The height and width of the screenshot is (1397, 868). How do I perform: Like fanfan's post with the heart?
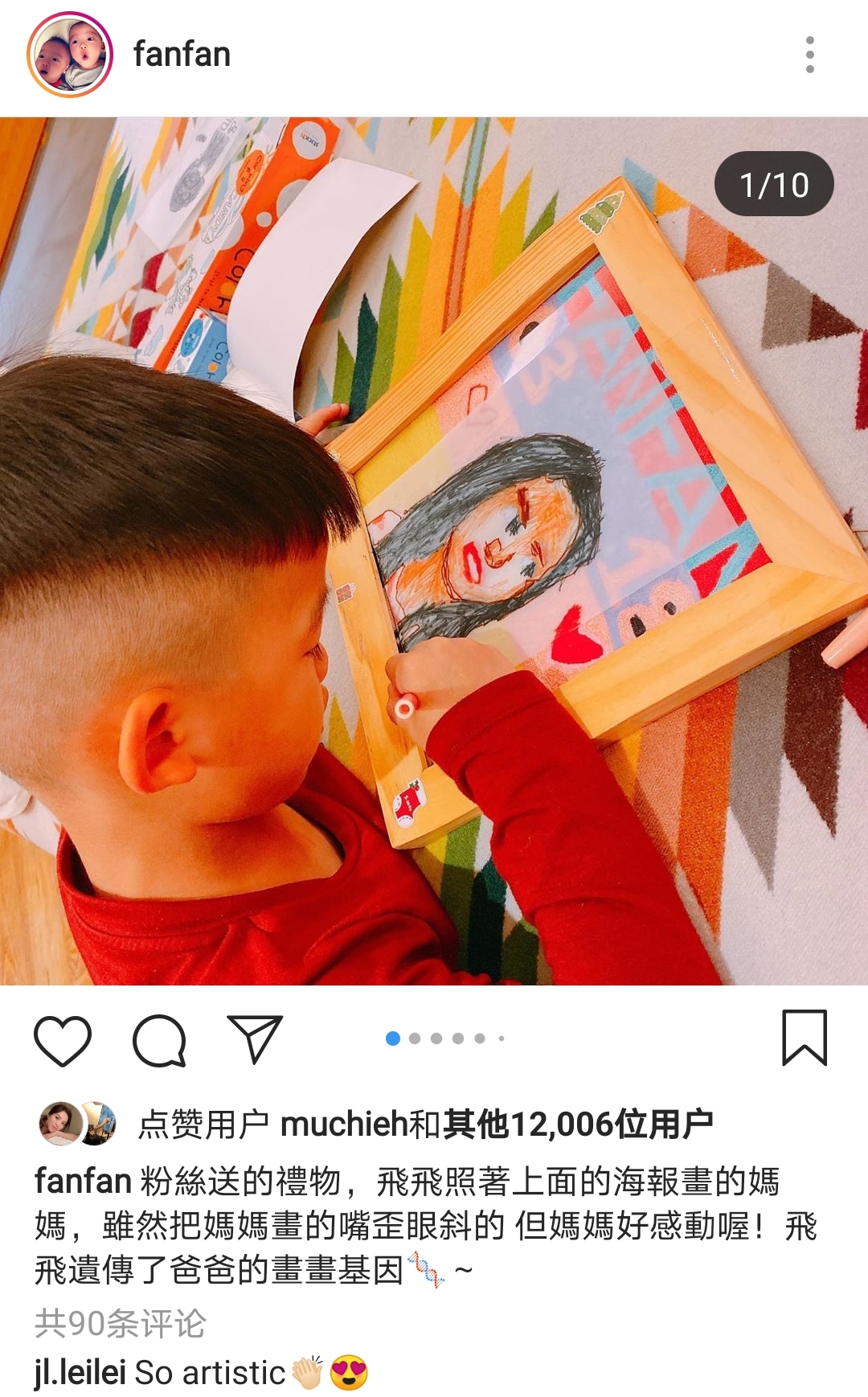[63, 1040]
